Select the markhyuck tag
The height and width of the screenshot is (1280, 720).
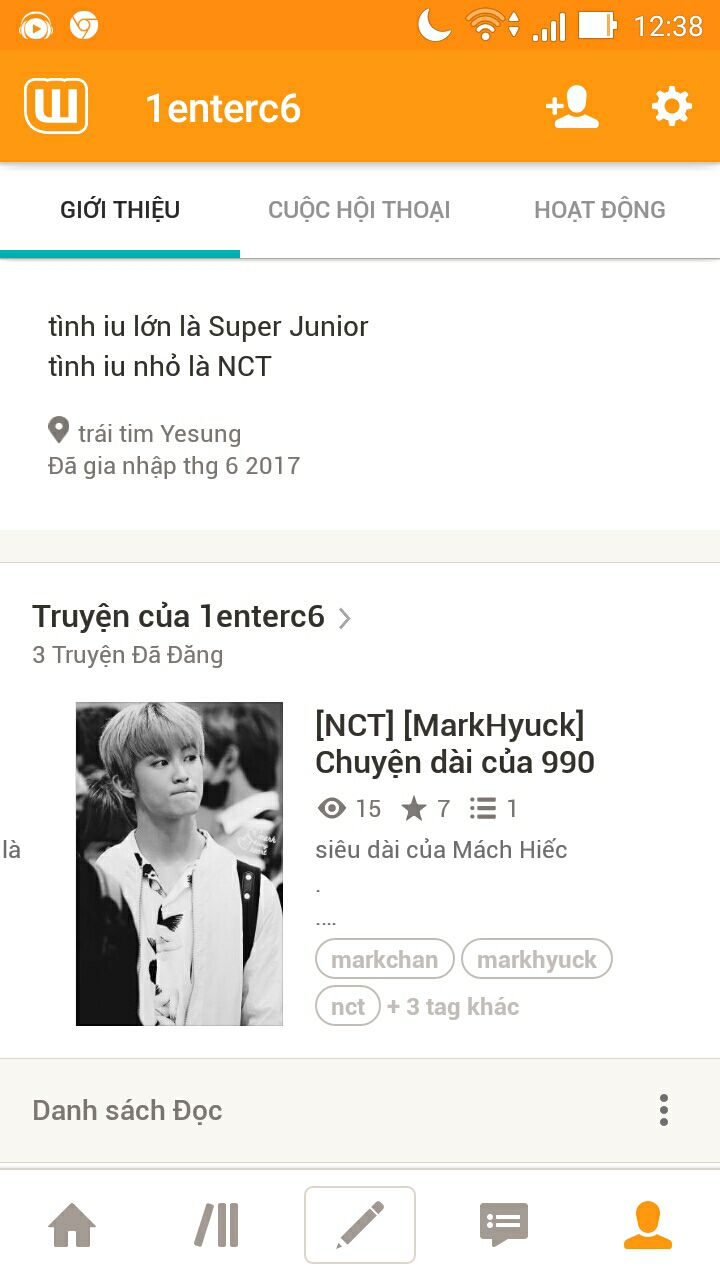537,959
